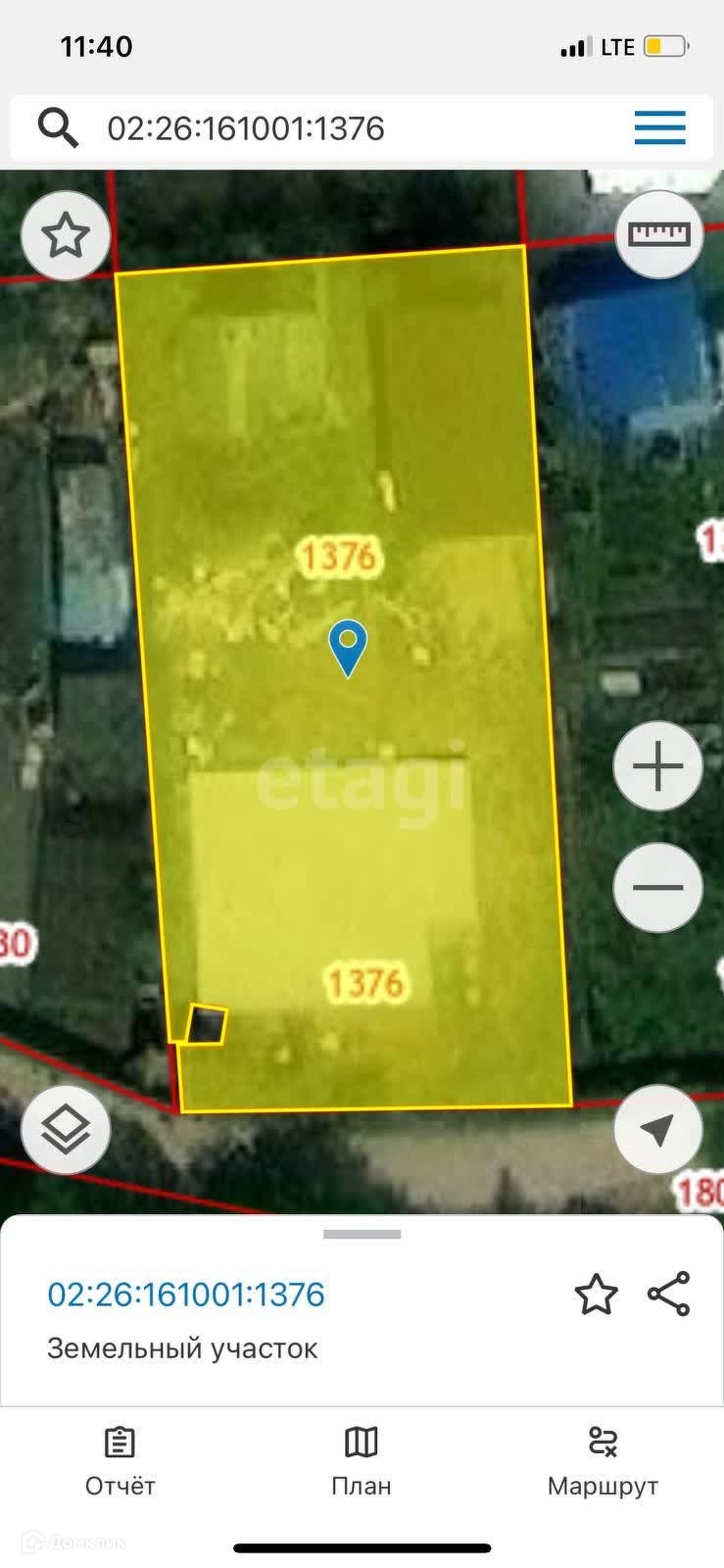
Task: Share this land parcel
Action: 669,1295
